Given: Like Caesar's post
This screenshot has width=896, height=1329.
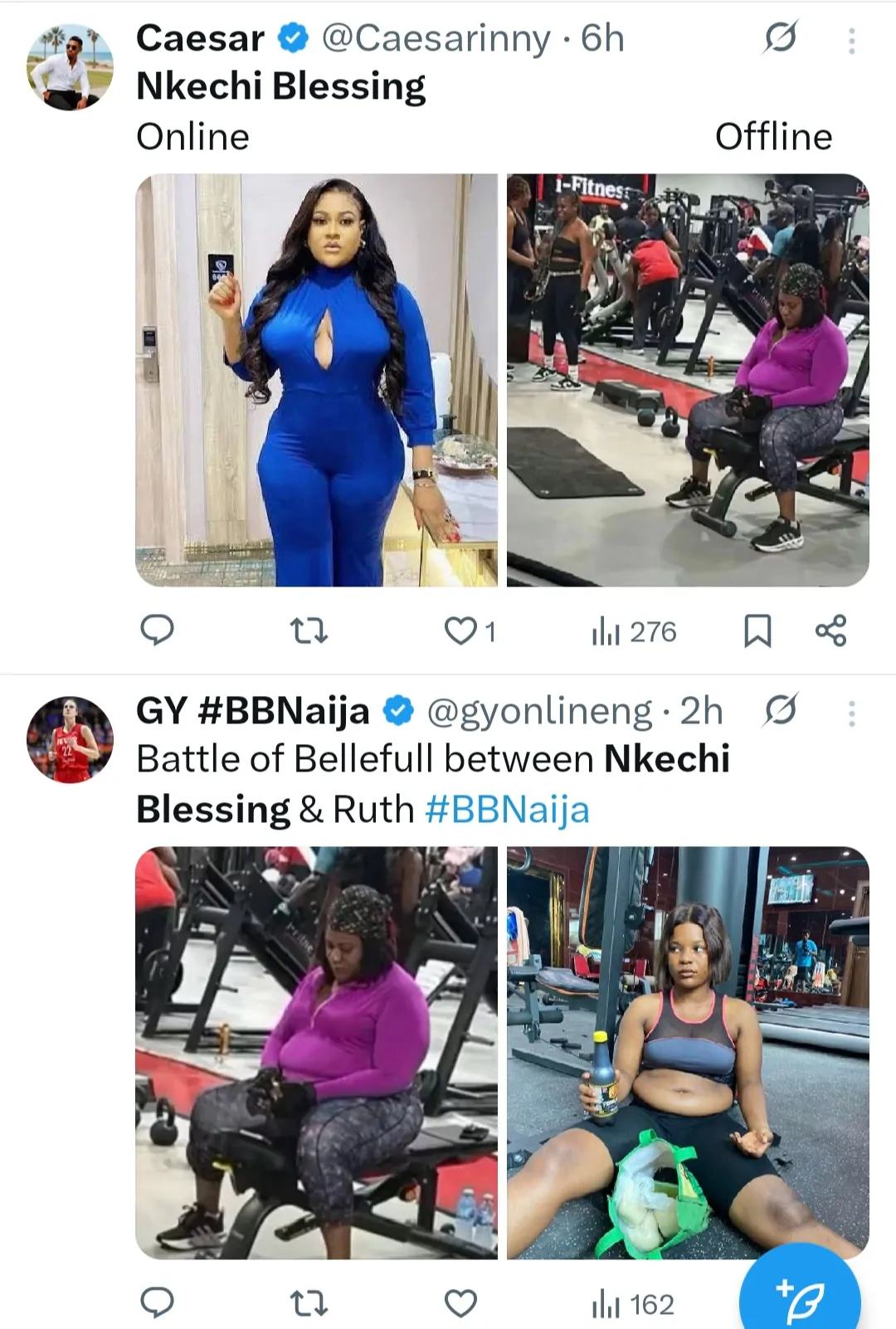Looking at the screenshot, I should (460, 632).
